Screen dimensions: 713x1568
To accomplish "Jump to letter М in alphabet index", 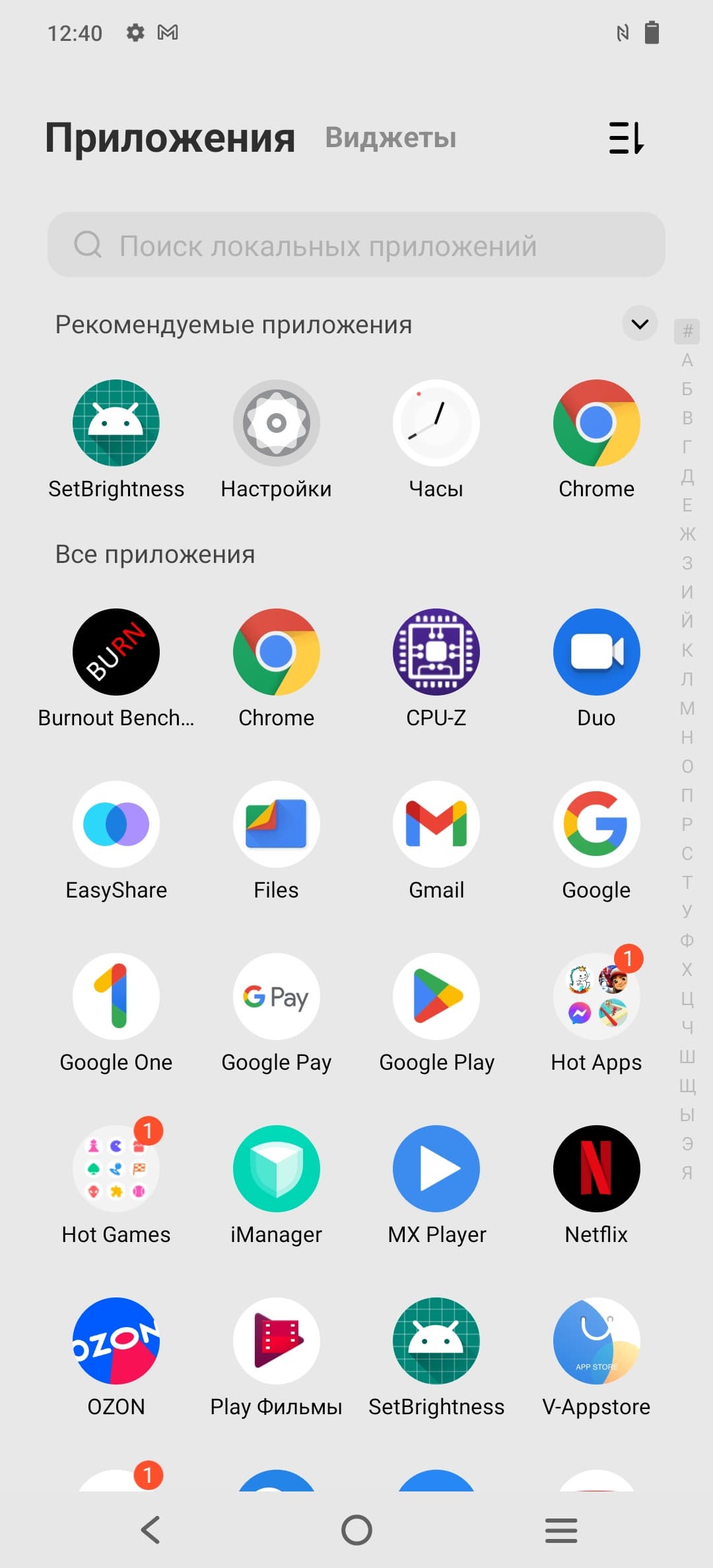I will (687, 708).
